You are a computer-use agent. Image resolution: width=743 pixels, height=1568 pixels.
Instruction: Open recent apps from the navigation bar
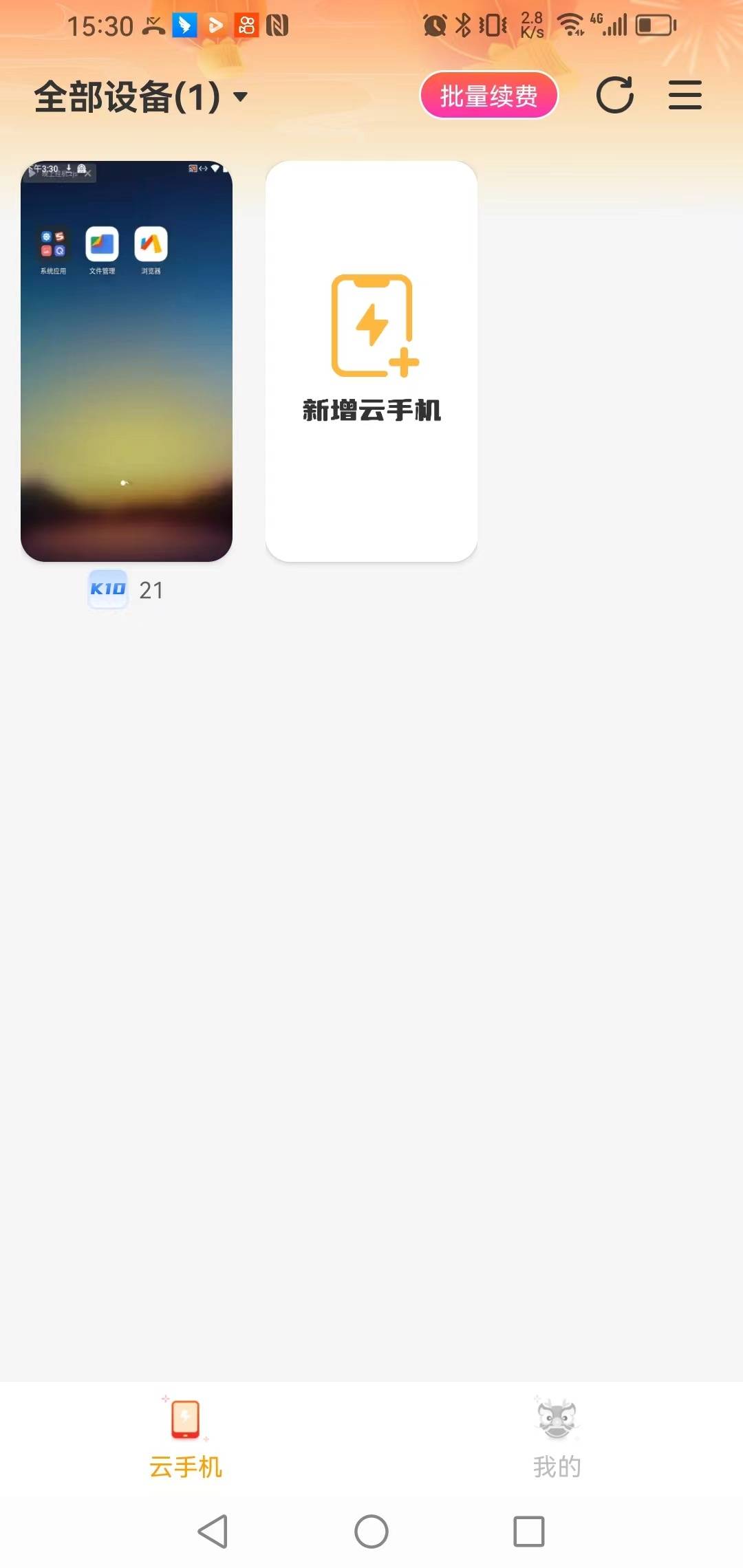[528, 1532]
